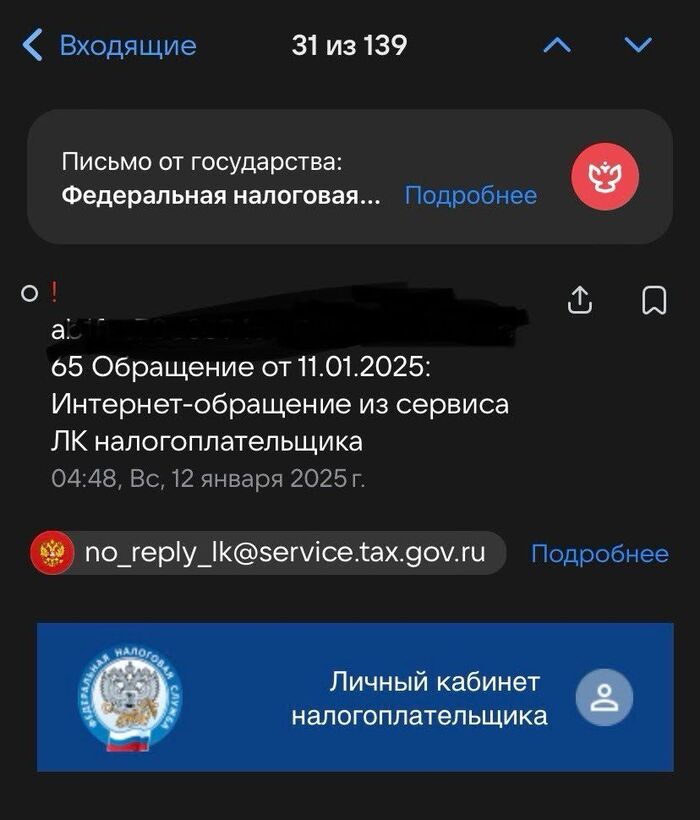Screen dimensions: 700x820
Task: Show sender details via Подробнее
Action: [x=599, y=553]
